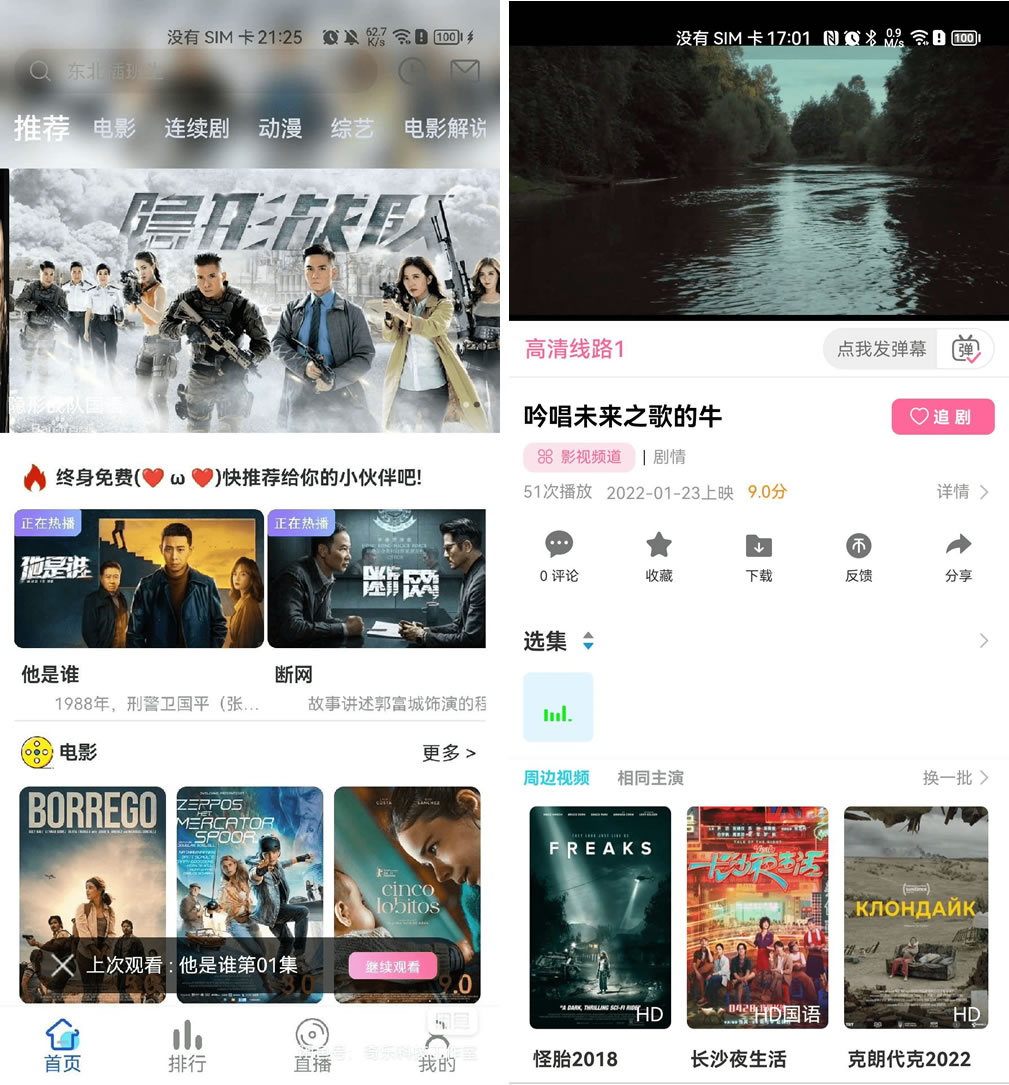Image resolution: width=1009 pixels, height=1085 pixels.
Task: Switch to the 相同主演 tab
Action: coord(650,778)
